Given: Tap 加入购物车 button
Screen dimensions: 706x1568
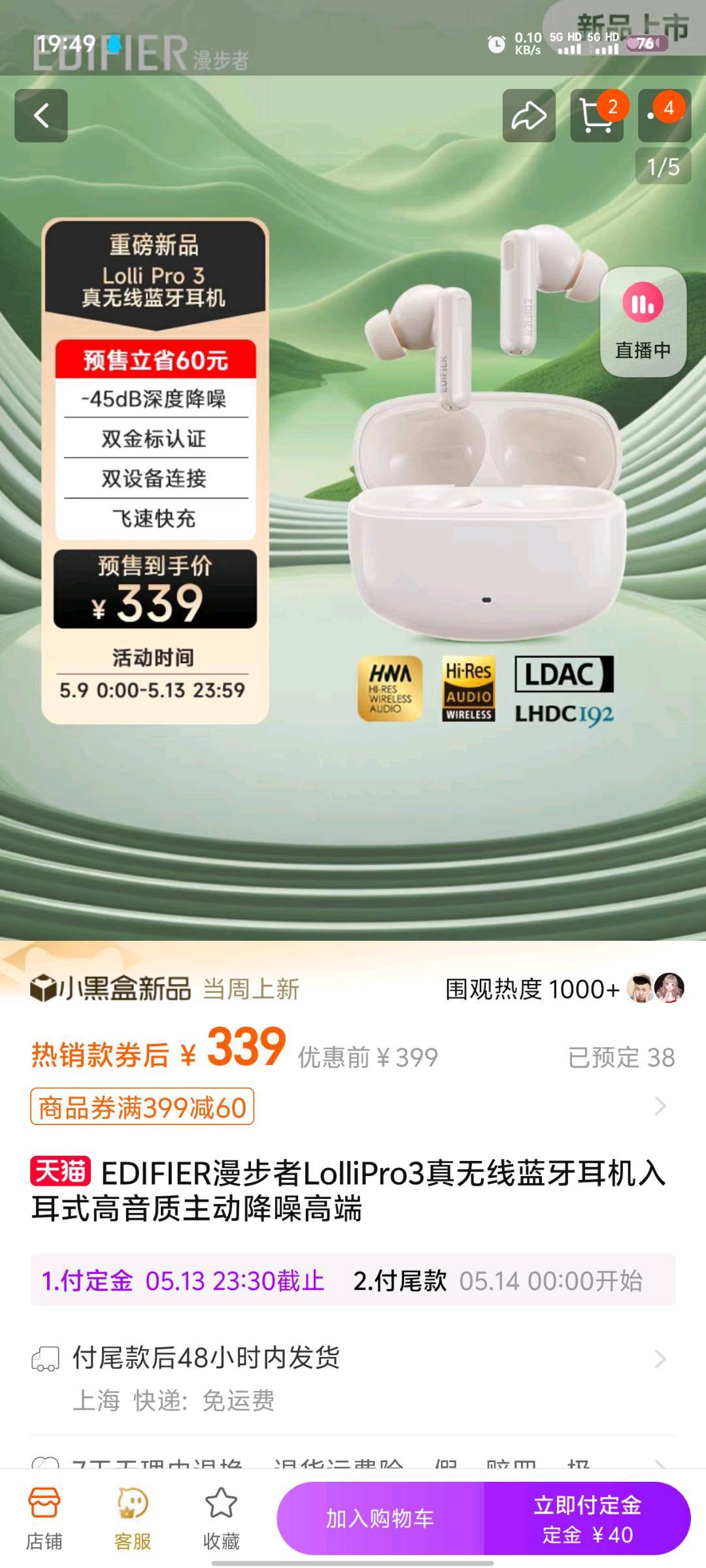Looking at the screenshot, I should coord(380,1518).
